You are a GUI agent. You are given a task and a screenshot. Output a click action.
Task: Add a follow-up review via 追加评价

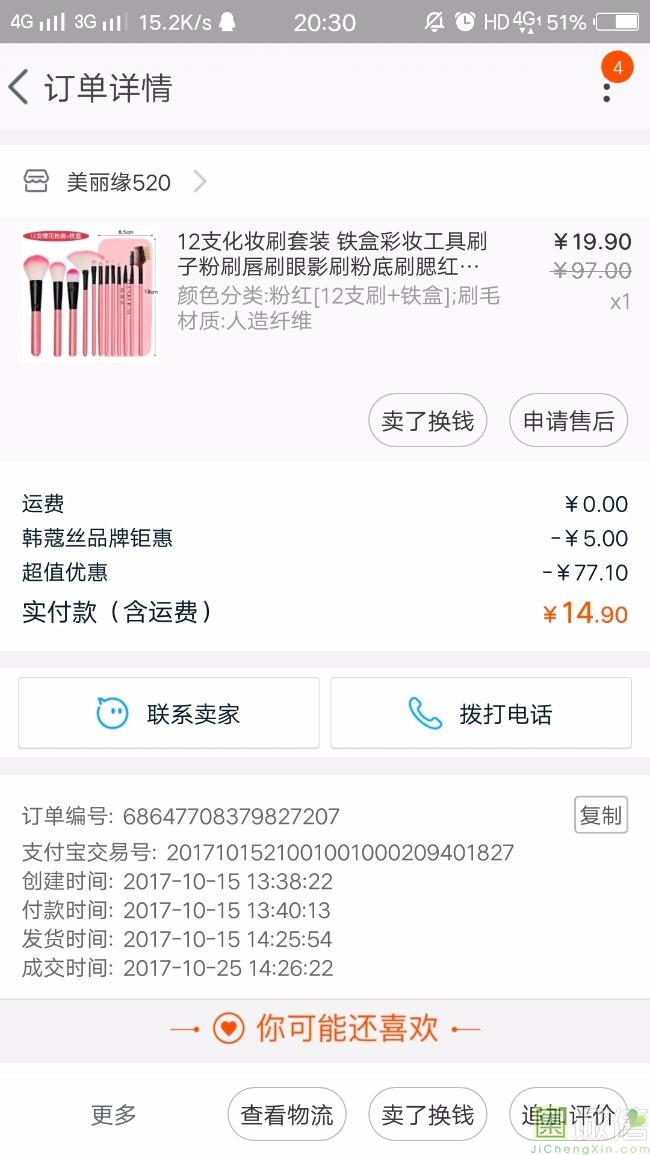coord(566,1114)
